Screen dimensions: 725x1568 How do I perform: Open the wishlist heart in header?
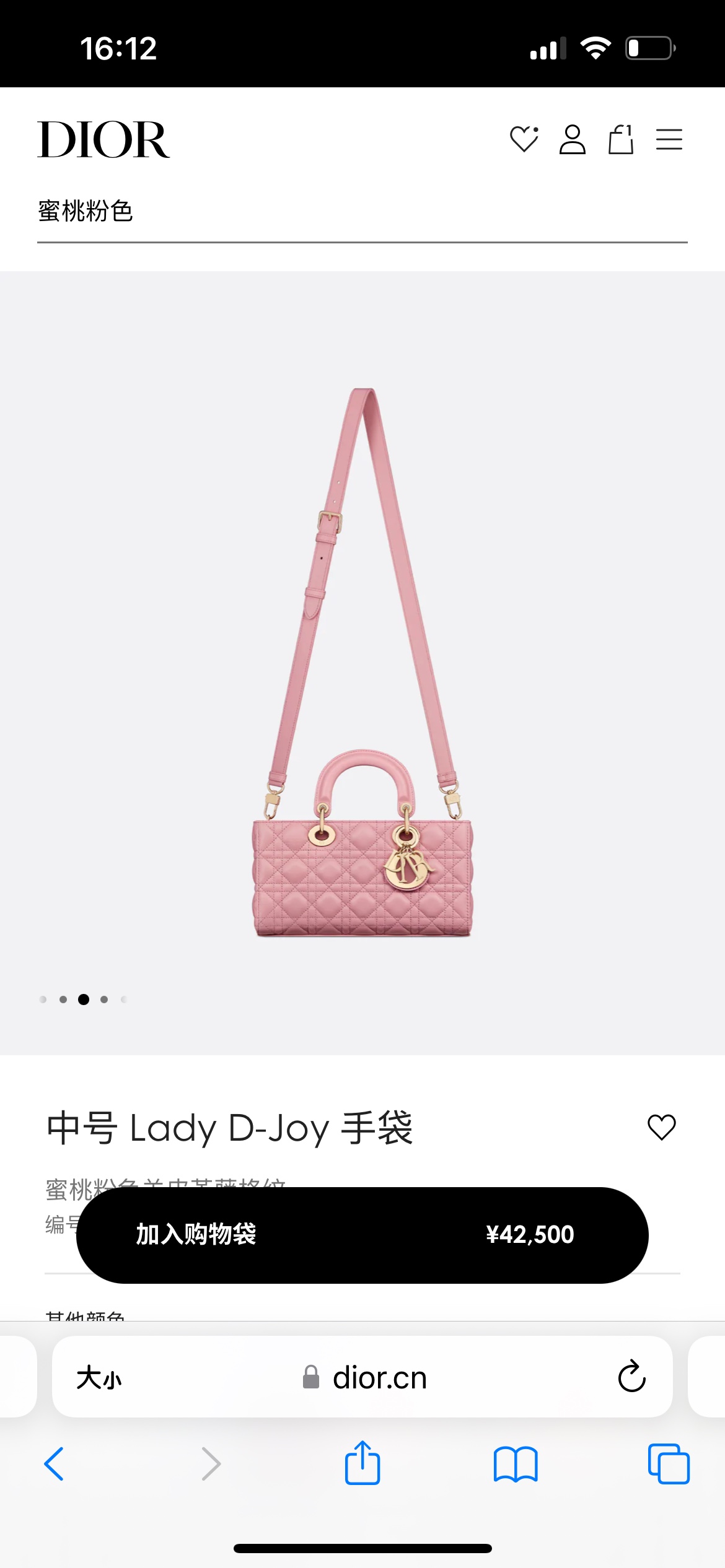coord(524,139)
